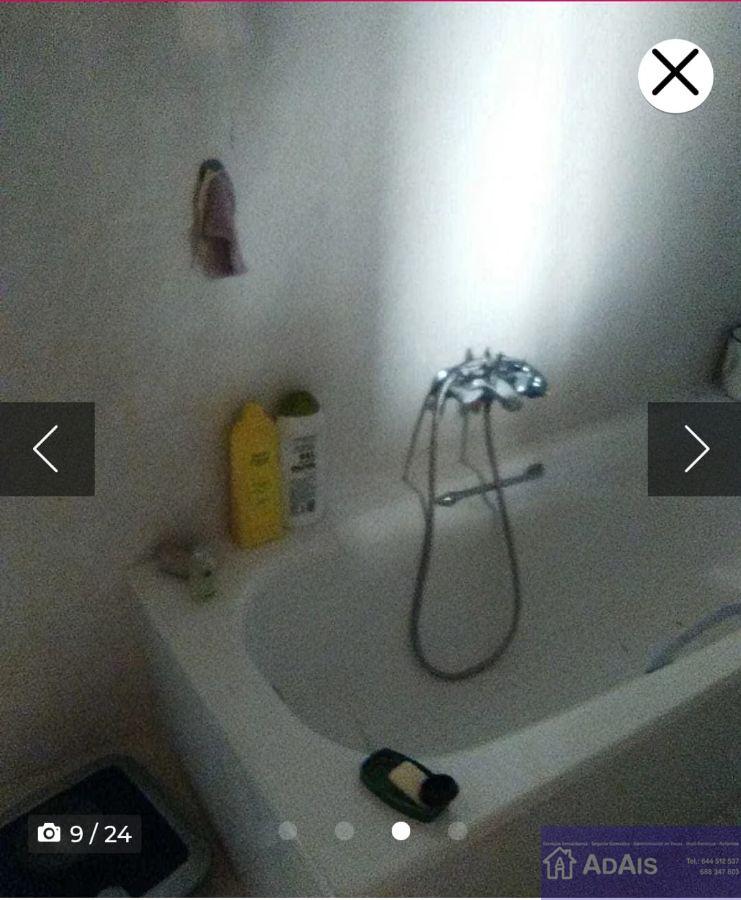Go to the previous photo

tap(47, 449)
